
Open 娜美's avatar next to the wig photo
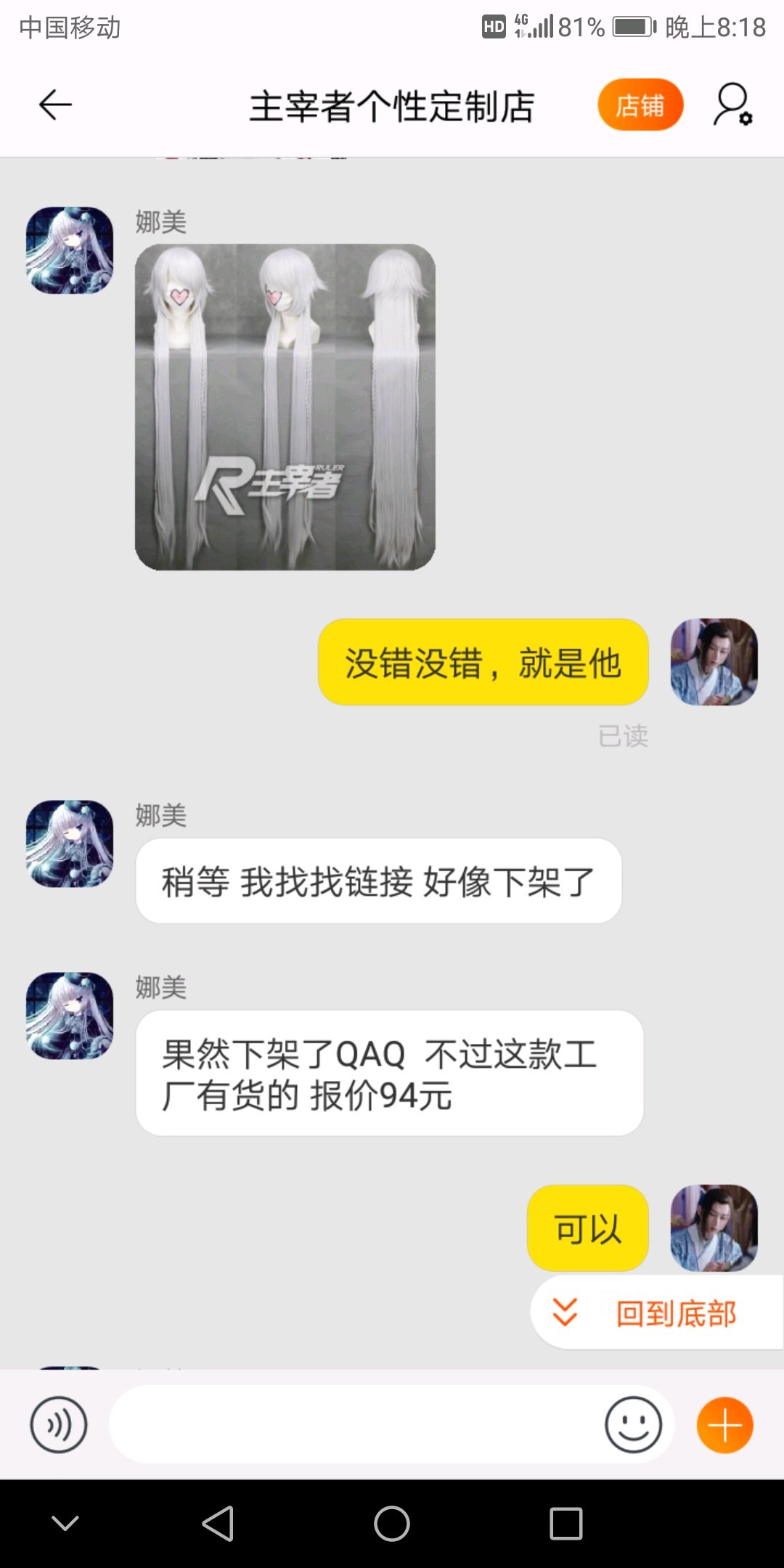point(70,250)
